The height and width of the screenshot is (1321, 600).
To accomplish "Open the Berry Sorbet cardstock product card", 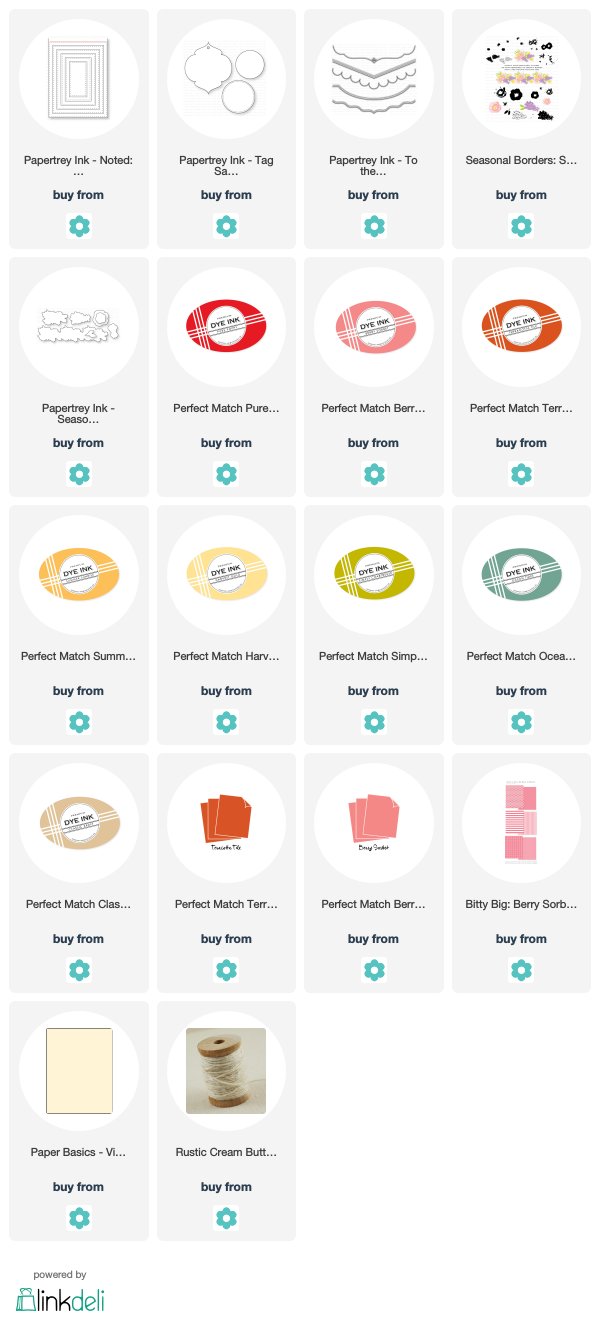I will [374, 873].
